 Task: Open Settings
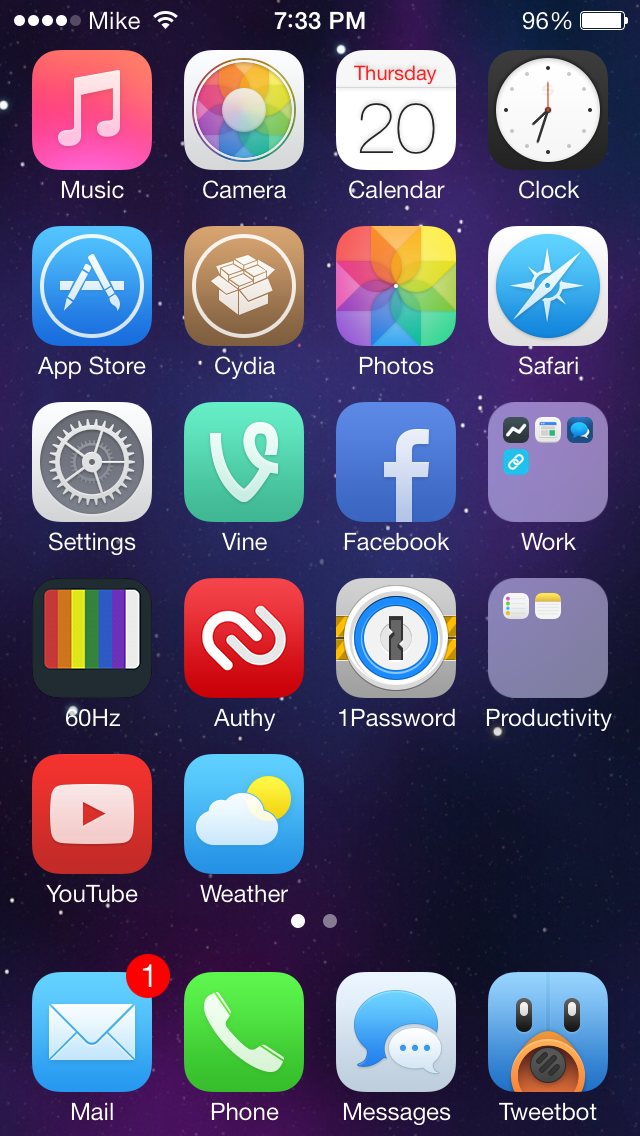tap(92, 462)
